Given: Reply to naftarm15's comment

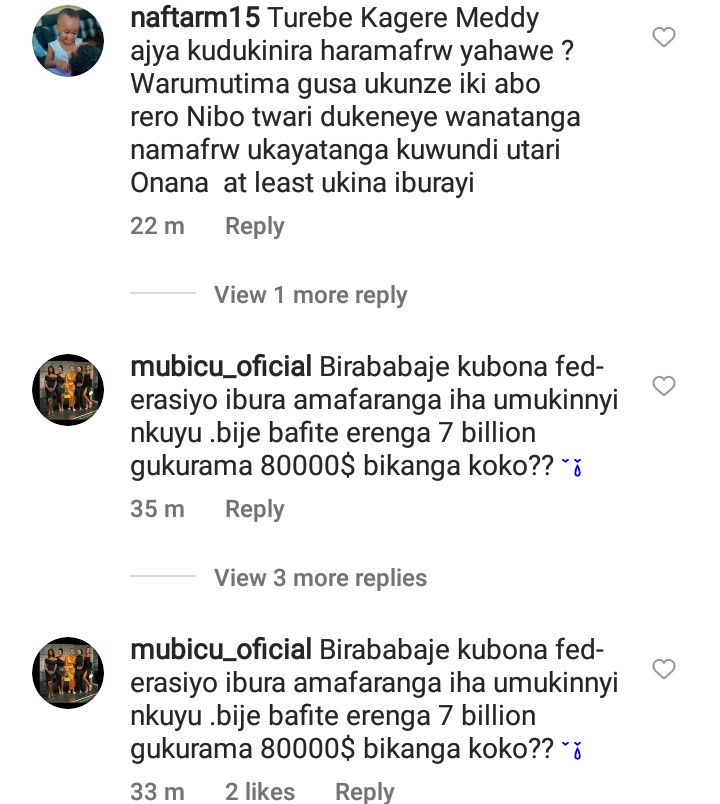Looking at the screenshot, I should tap(254, 226).
